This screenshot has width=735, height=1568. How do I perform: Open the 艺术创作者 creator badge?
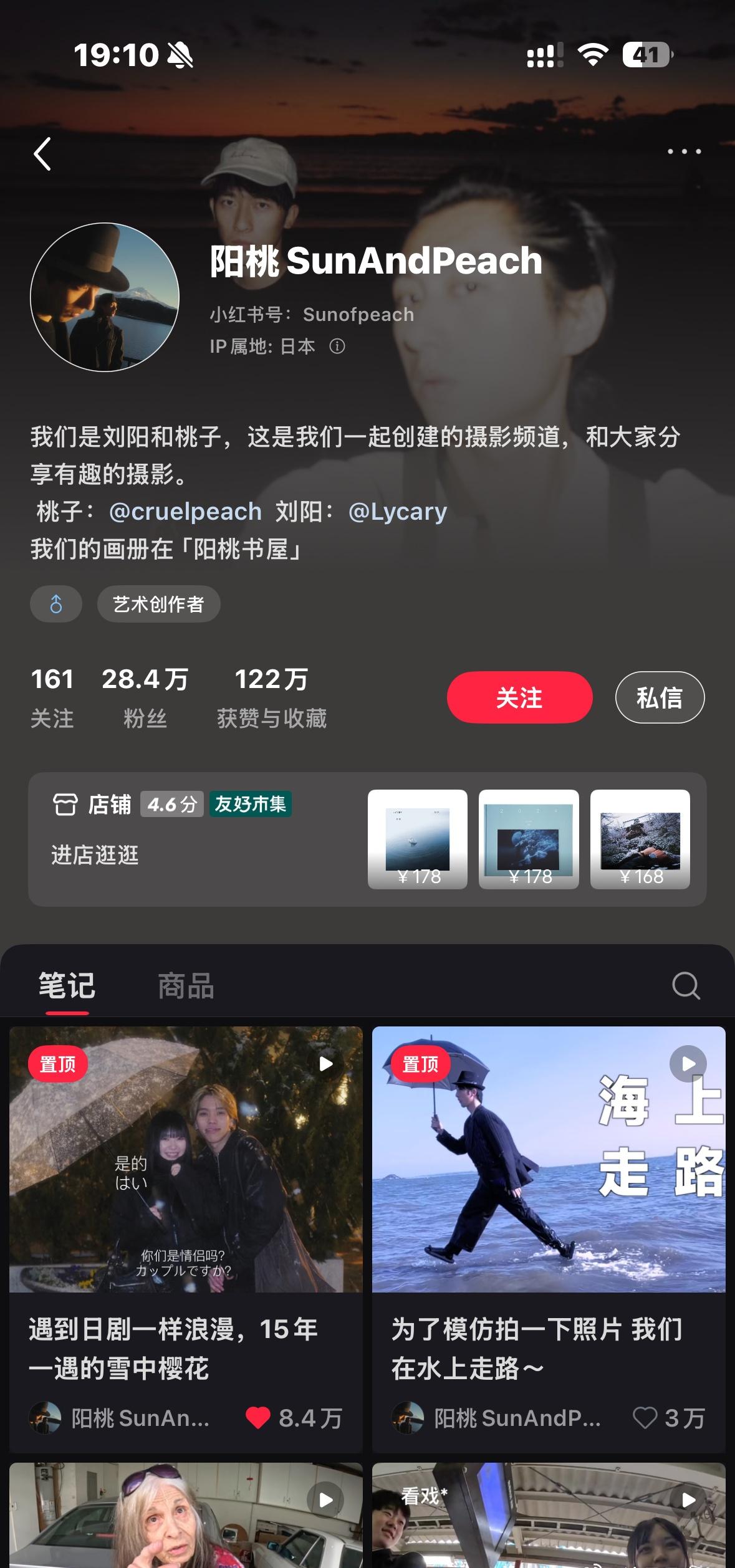(158, 603)
